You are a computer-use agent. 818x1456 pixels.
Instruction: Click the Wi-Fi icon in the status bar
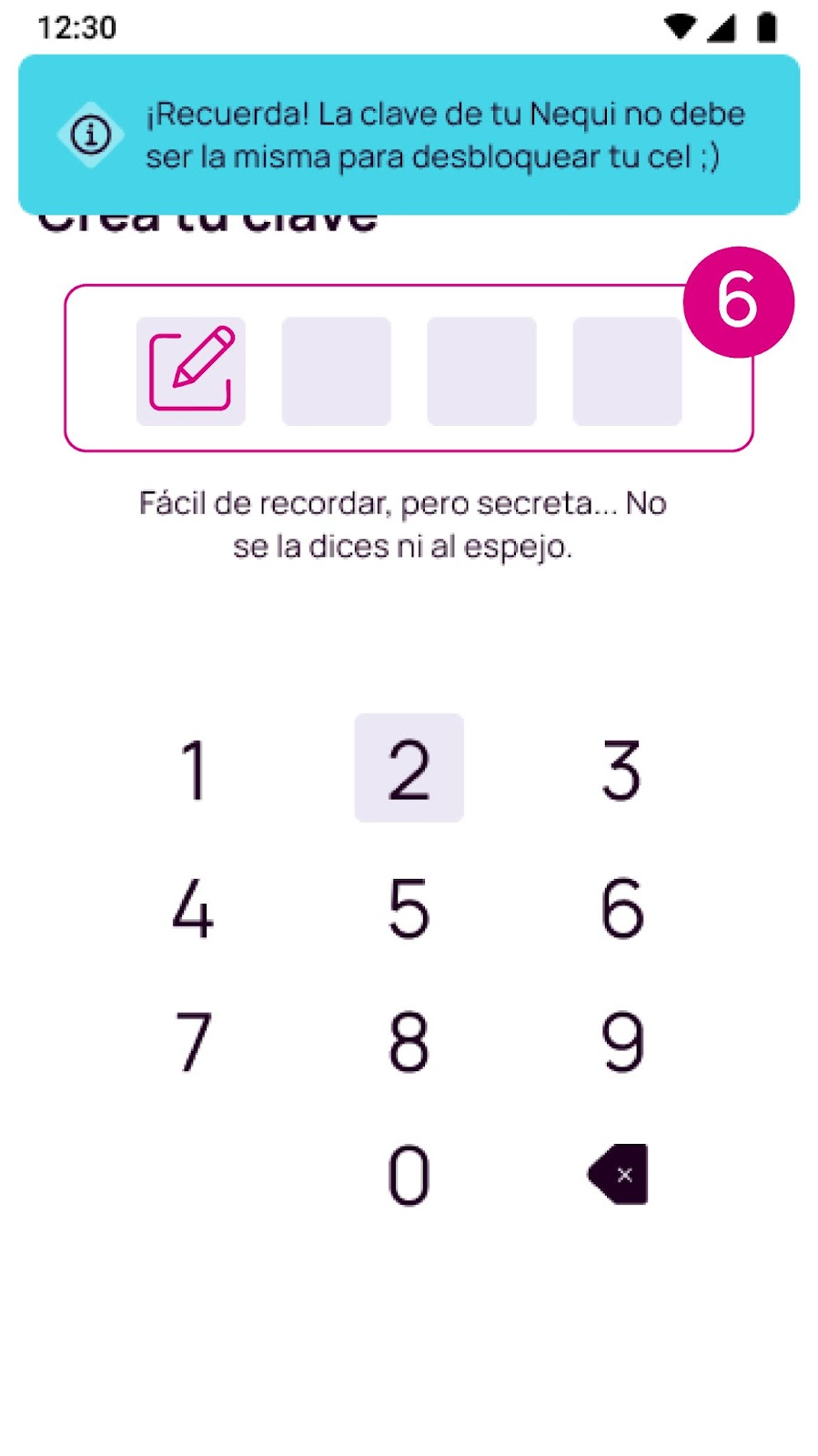(679, 26)
